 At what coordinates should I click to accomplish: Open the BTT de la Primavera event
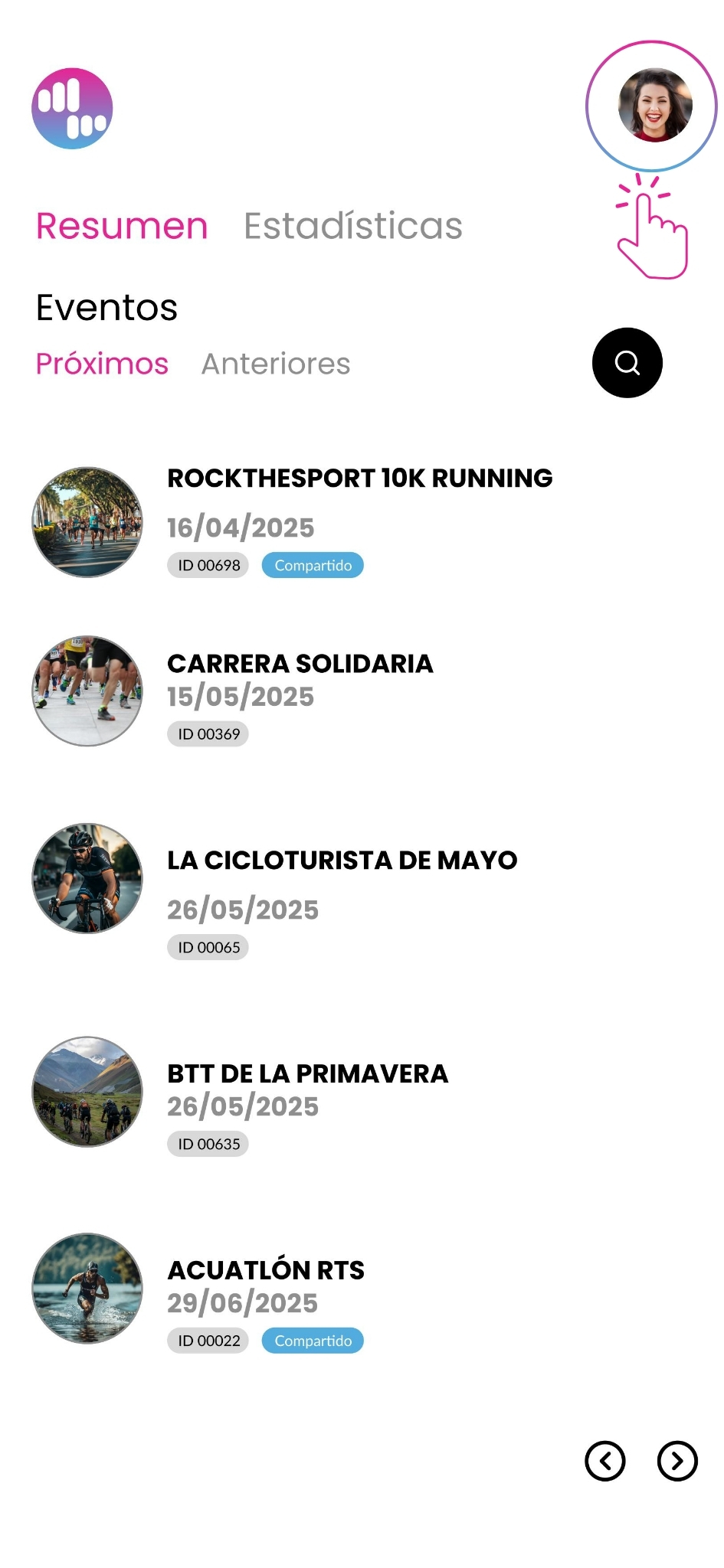(308, 1073)
